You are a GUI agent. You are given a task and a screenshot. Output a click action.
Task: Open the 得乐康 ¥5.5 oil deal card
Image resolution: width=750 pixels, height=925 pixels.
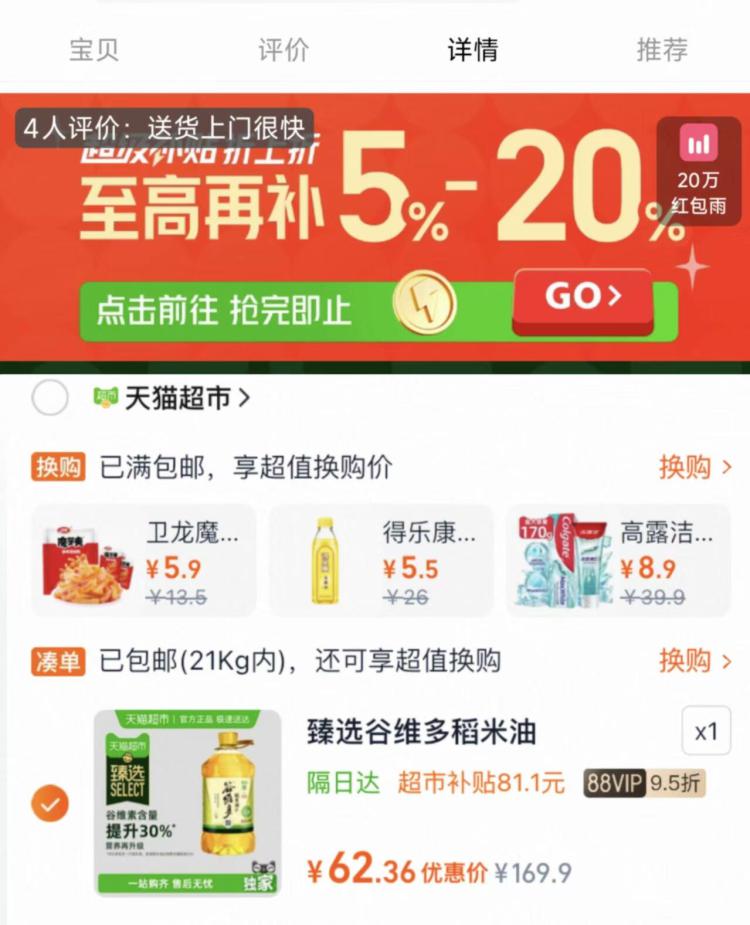[381, 561]
